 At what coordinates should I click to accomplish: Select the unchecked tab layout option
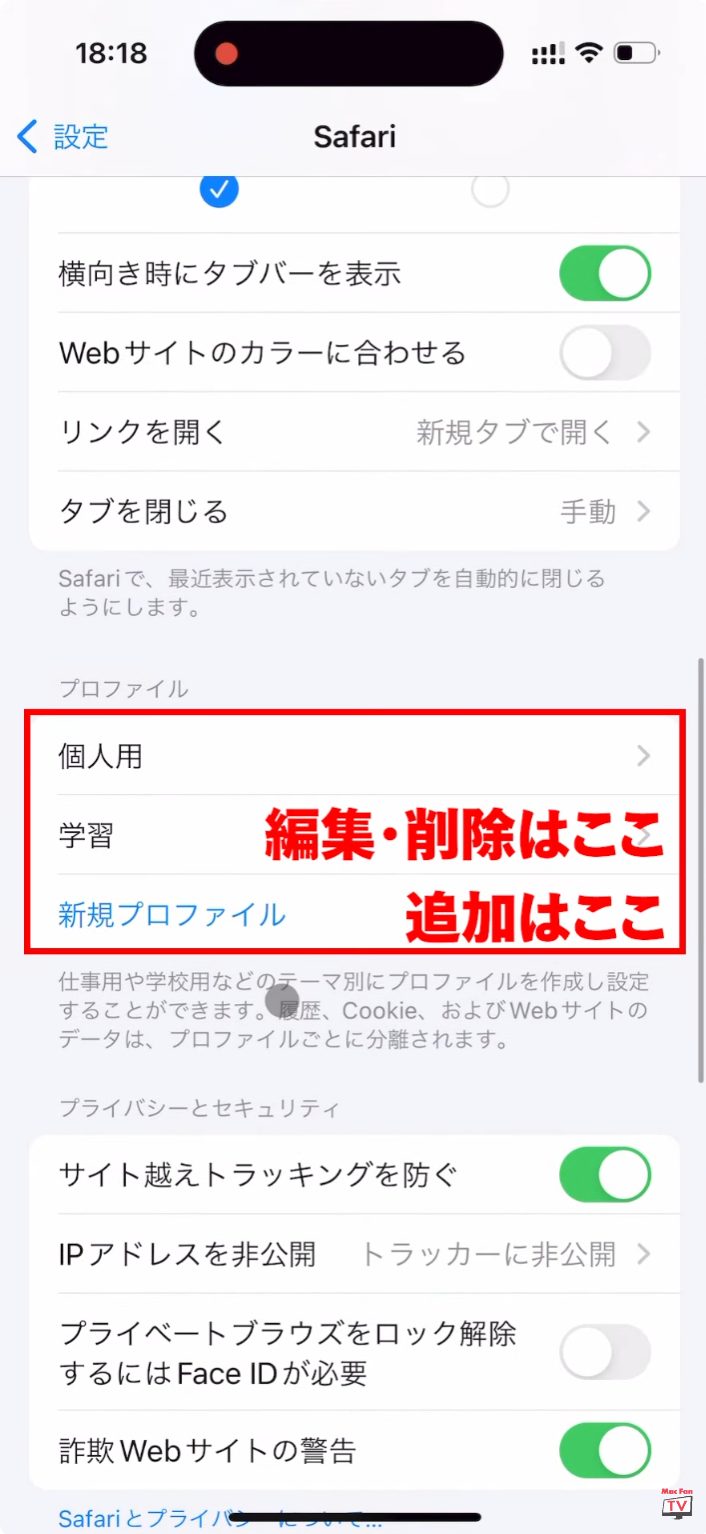490,189
